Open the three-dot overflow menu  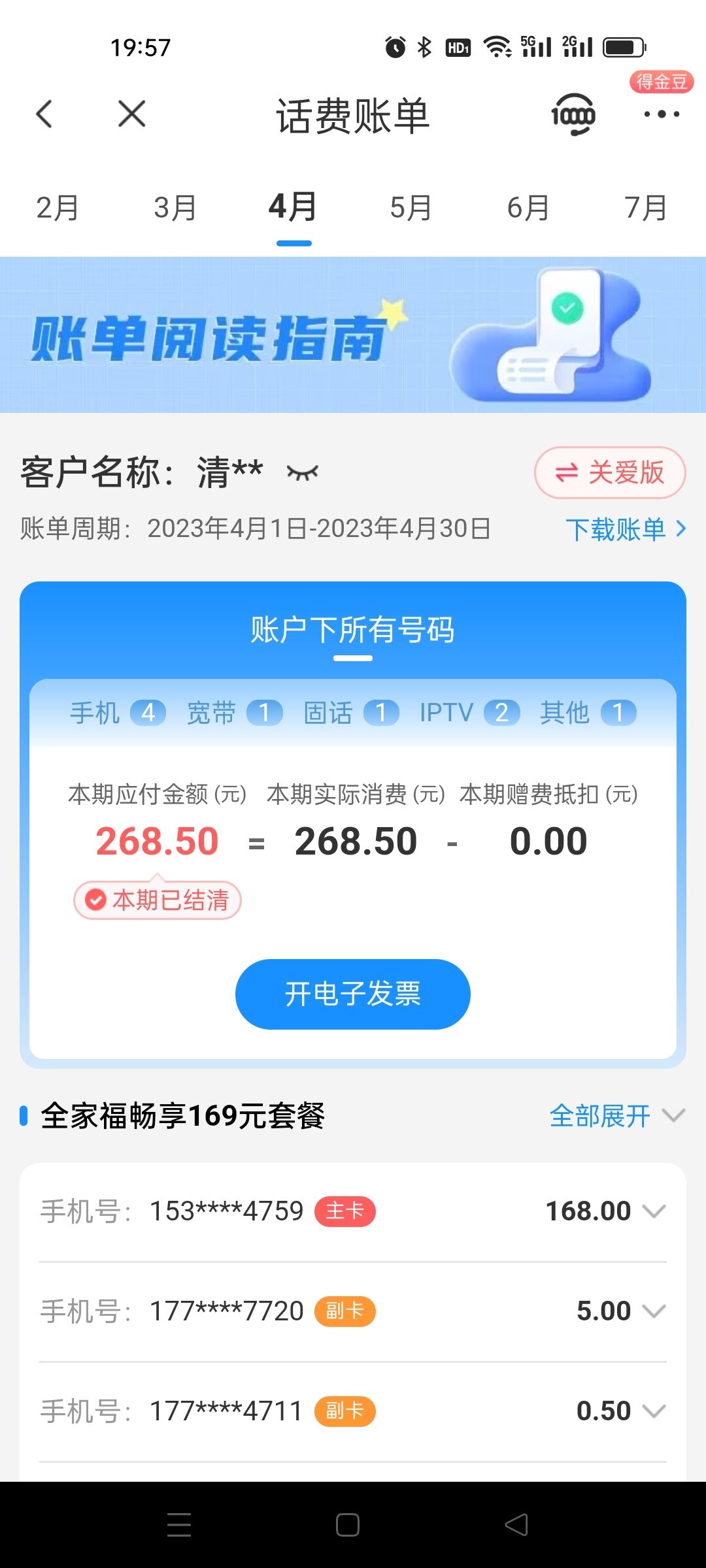pos(661,114)
